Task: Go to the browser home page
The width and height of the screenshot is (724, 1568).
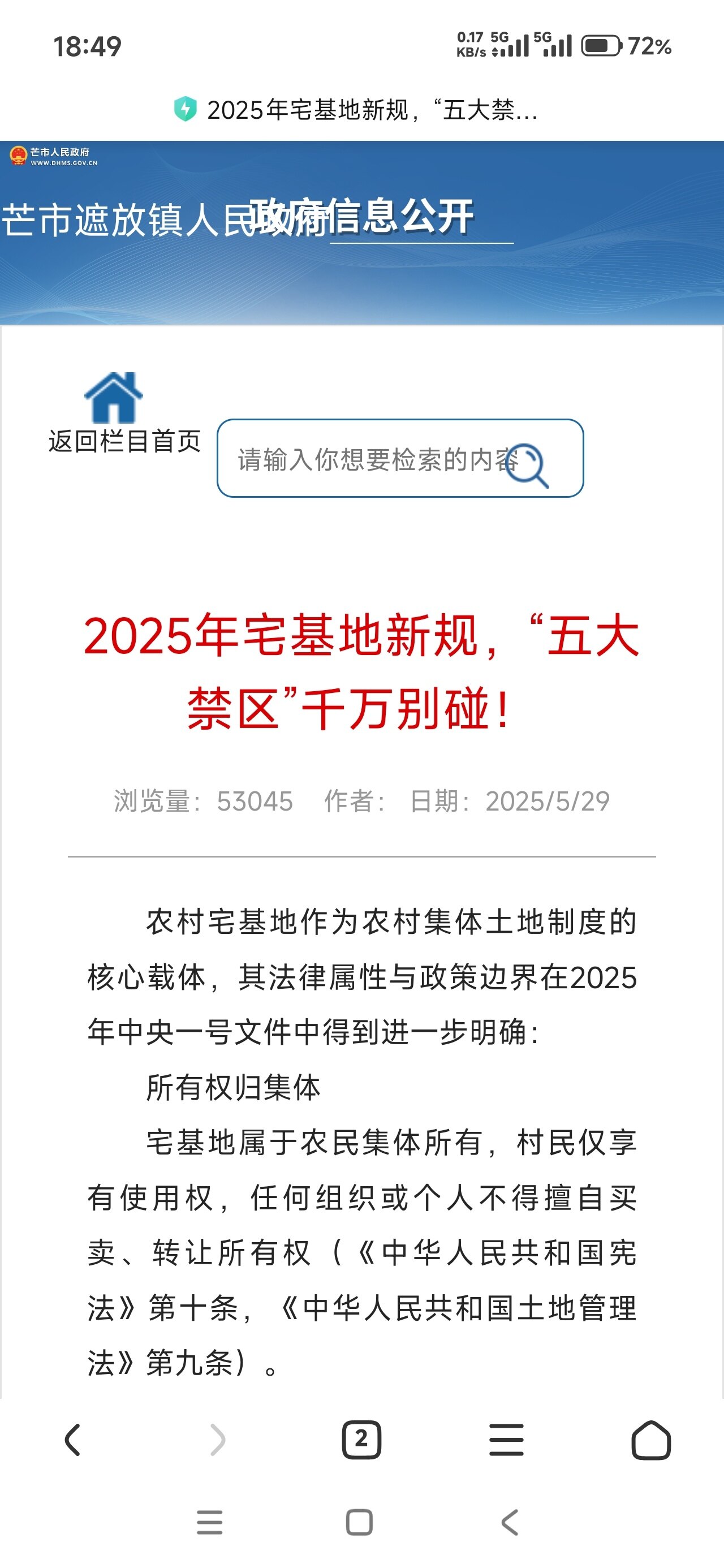Action: (x=651, y=1440)
